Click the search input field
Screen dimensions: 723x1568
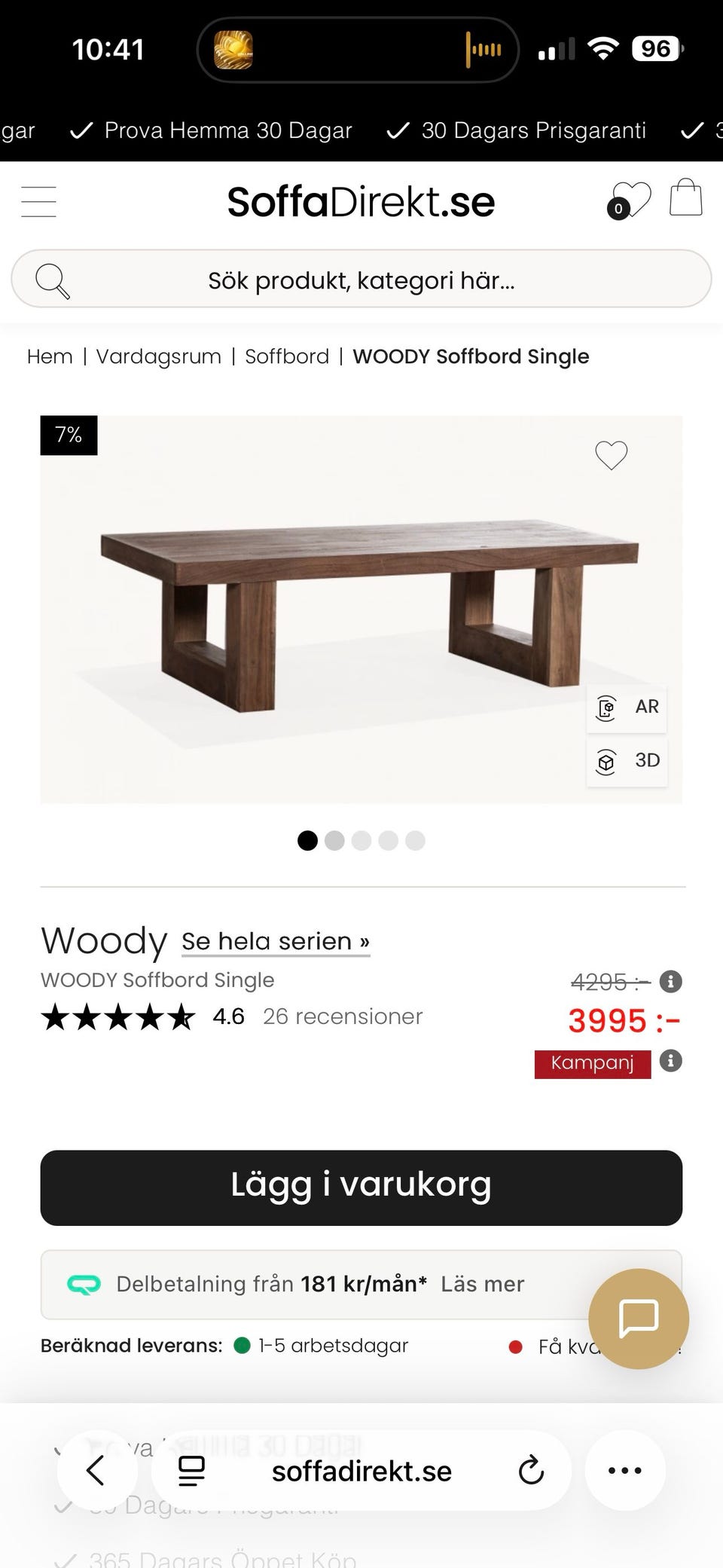[361, 280]
